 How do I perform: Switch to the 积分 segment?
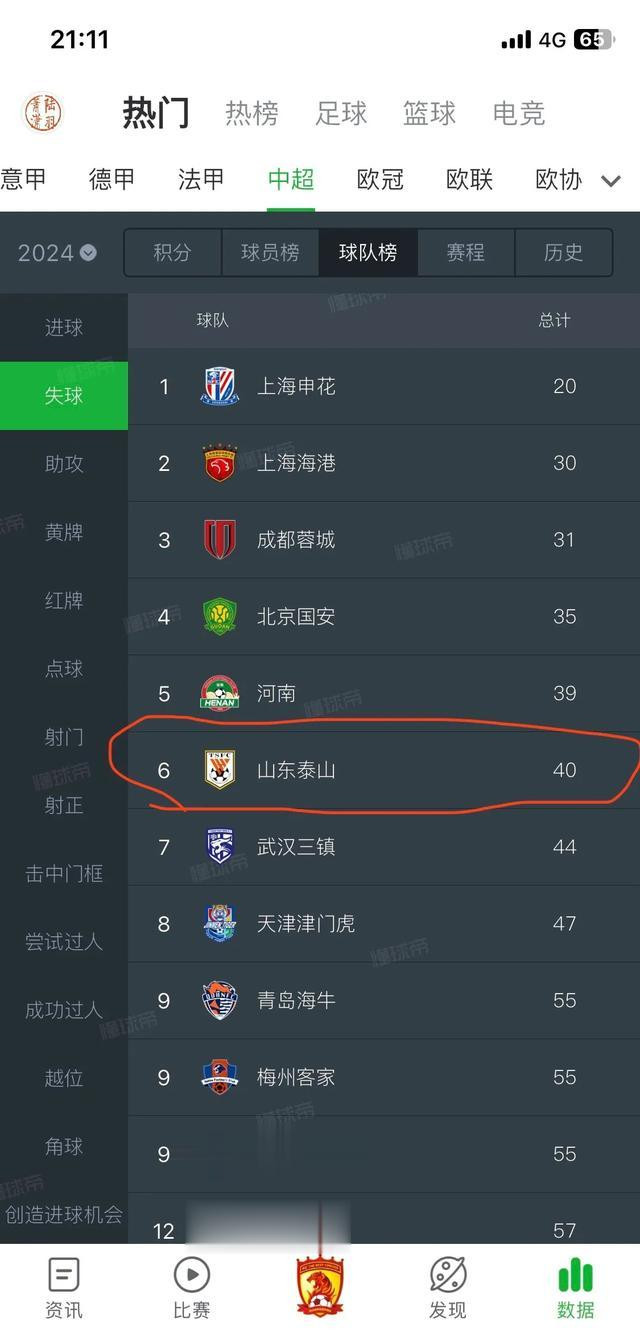[x=172, y=252]
